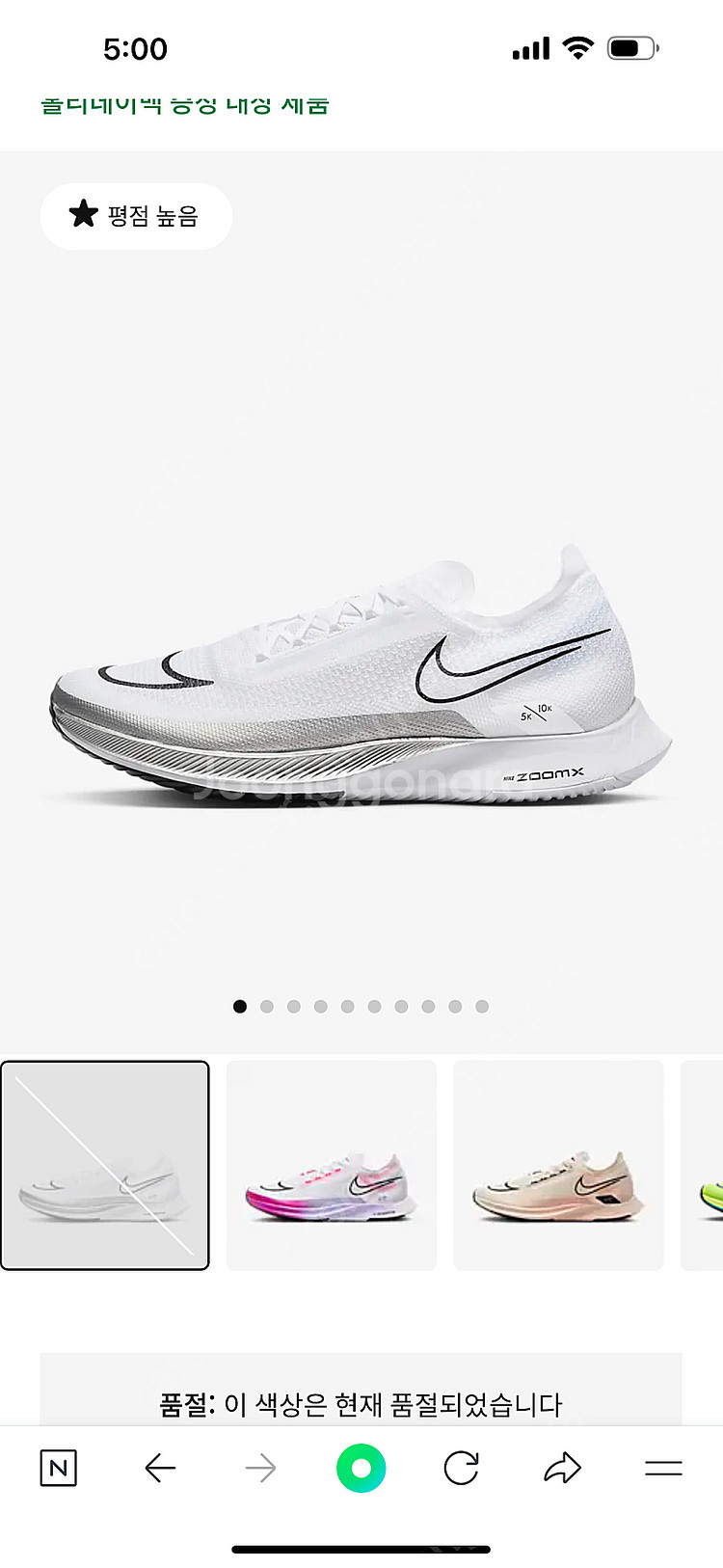
Task: Jump to the second image indicator dot
Action: tap(267, 1007)
